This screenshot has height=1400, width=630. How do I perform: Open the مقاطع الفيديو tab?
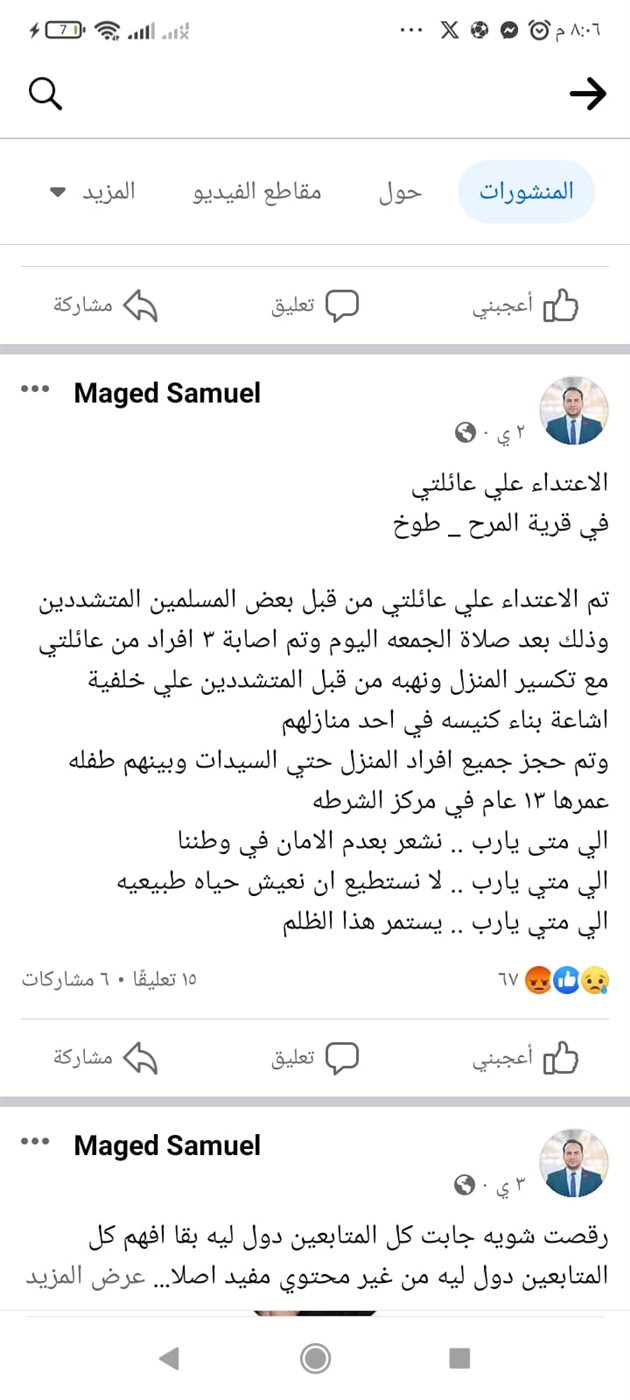click(258, 191)
